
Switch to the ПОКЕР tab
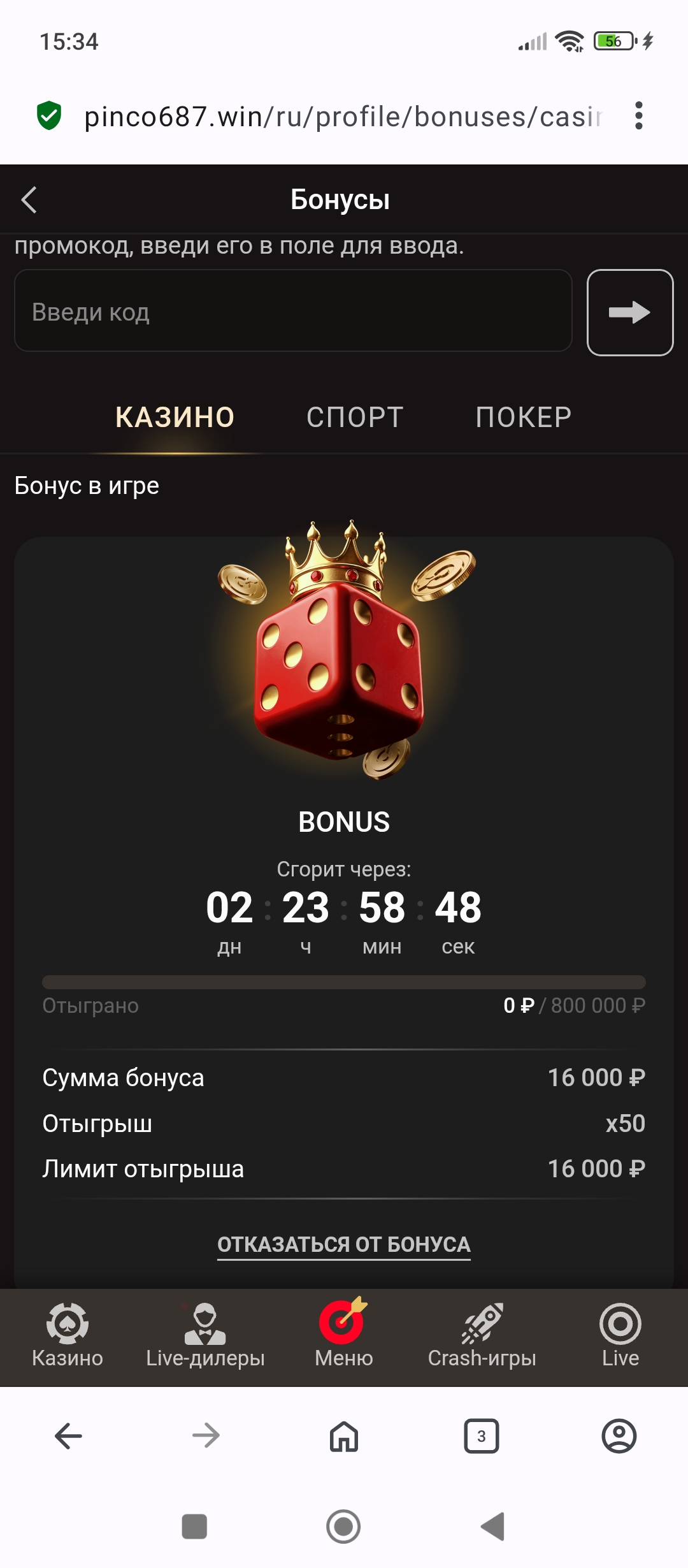click(523, 417)
